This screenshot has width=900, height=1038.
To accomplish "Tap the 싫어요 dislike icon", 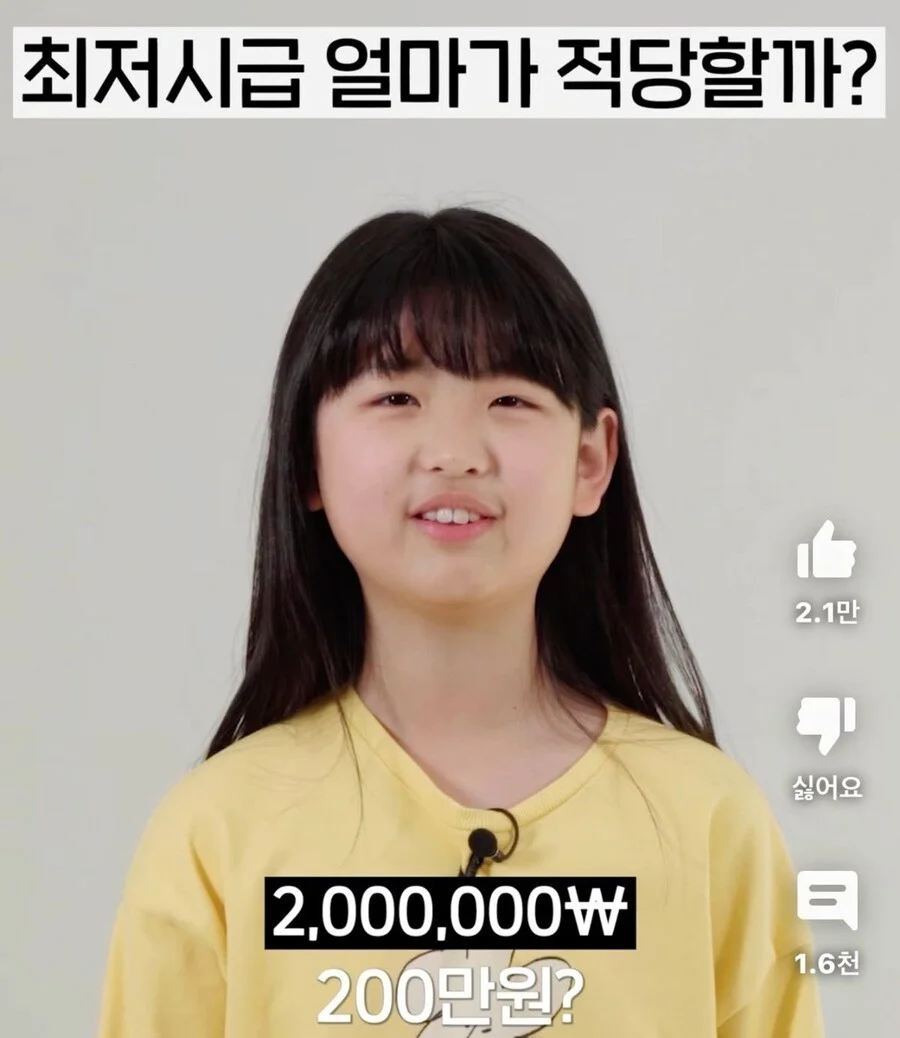I will tap(826, 726).
